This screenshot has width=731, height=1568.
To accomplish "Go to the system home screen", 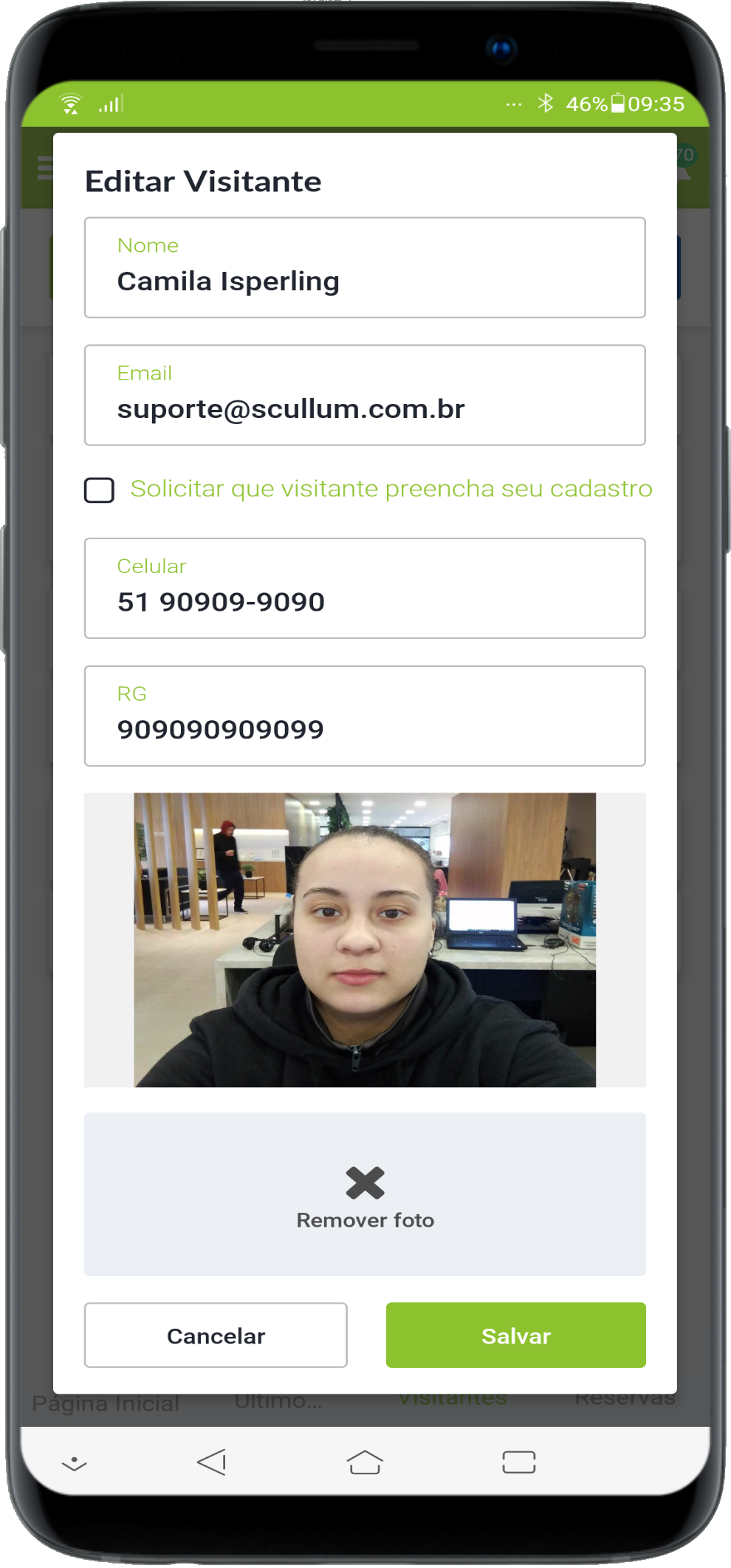I will [x=365, y=1462].
